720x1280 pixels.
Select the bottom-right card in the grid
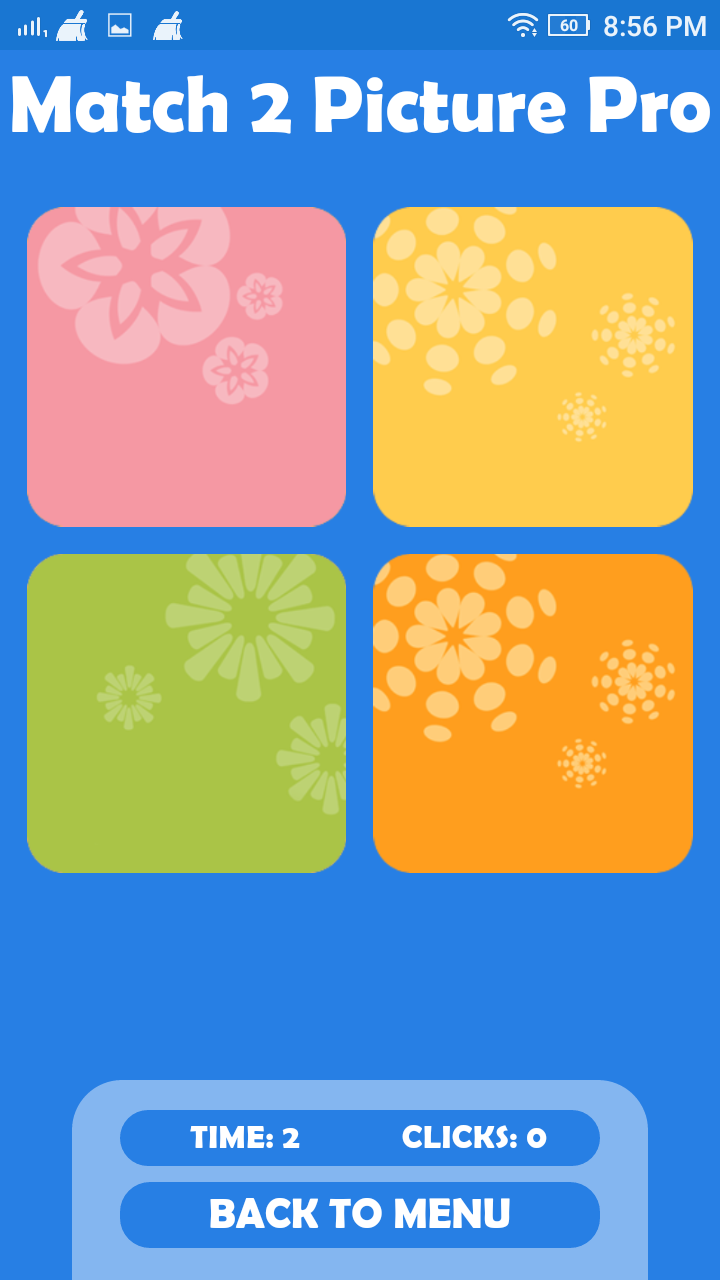click(532, 712)
